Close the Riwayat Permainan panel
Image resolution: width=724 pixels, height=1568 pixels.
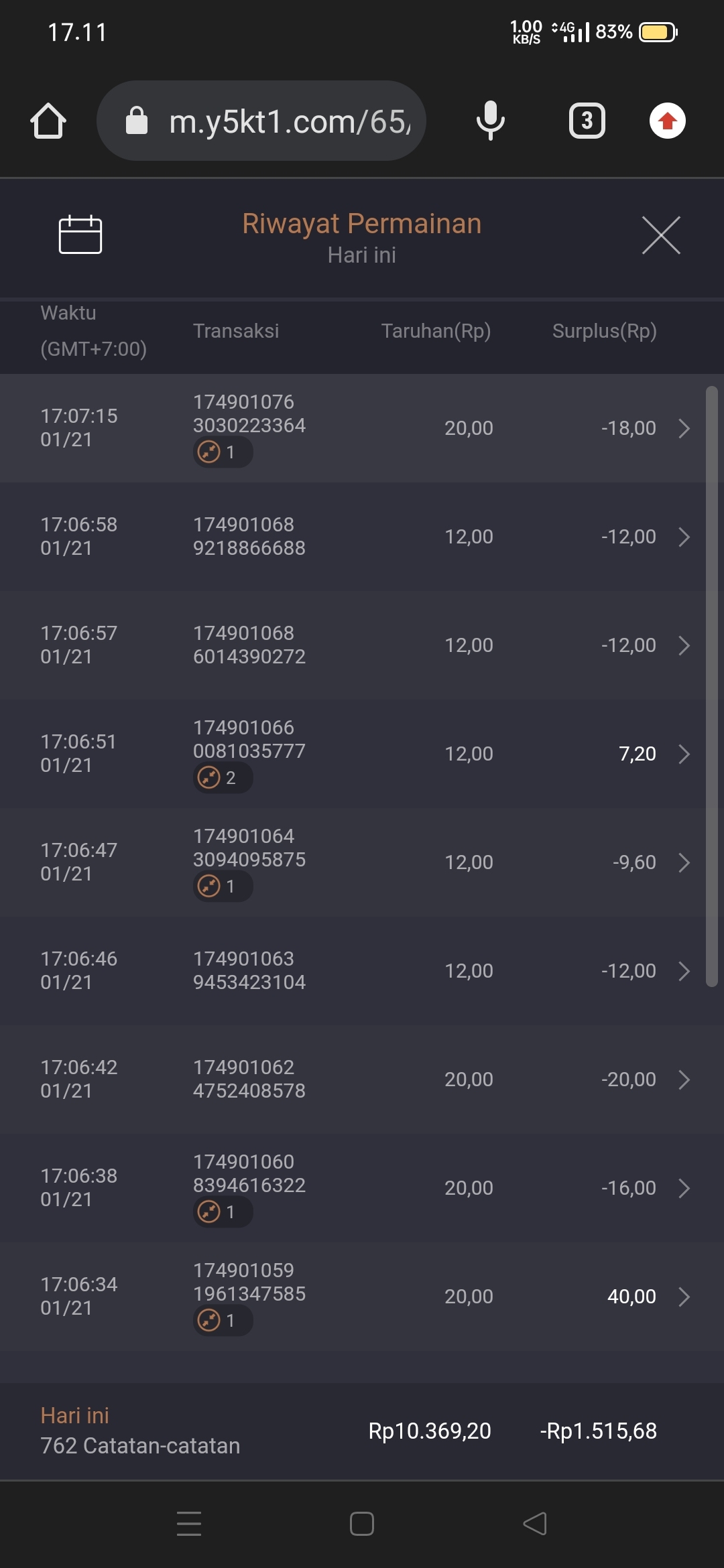coord(661,235)
